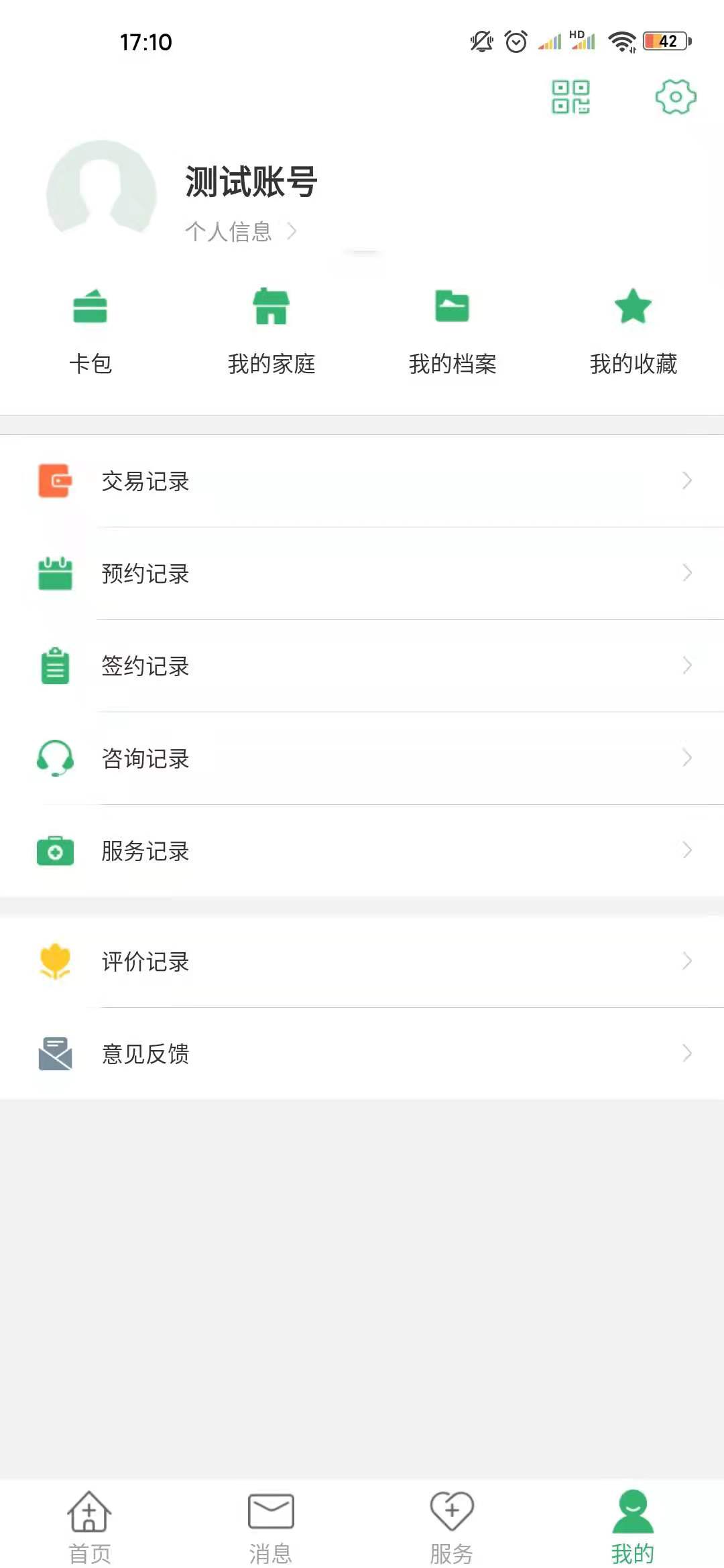Tap the yellow flower icon beside 评价记录
Screen dimensions: 724x1568
56,962
